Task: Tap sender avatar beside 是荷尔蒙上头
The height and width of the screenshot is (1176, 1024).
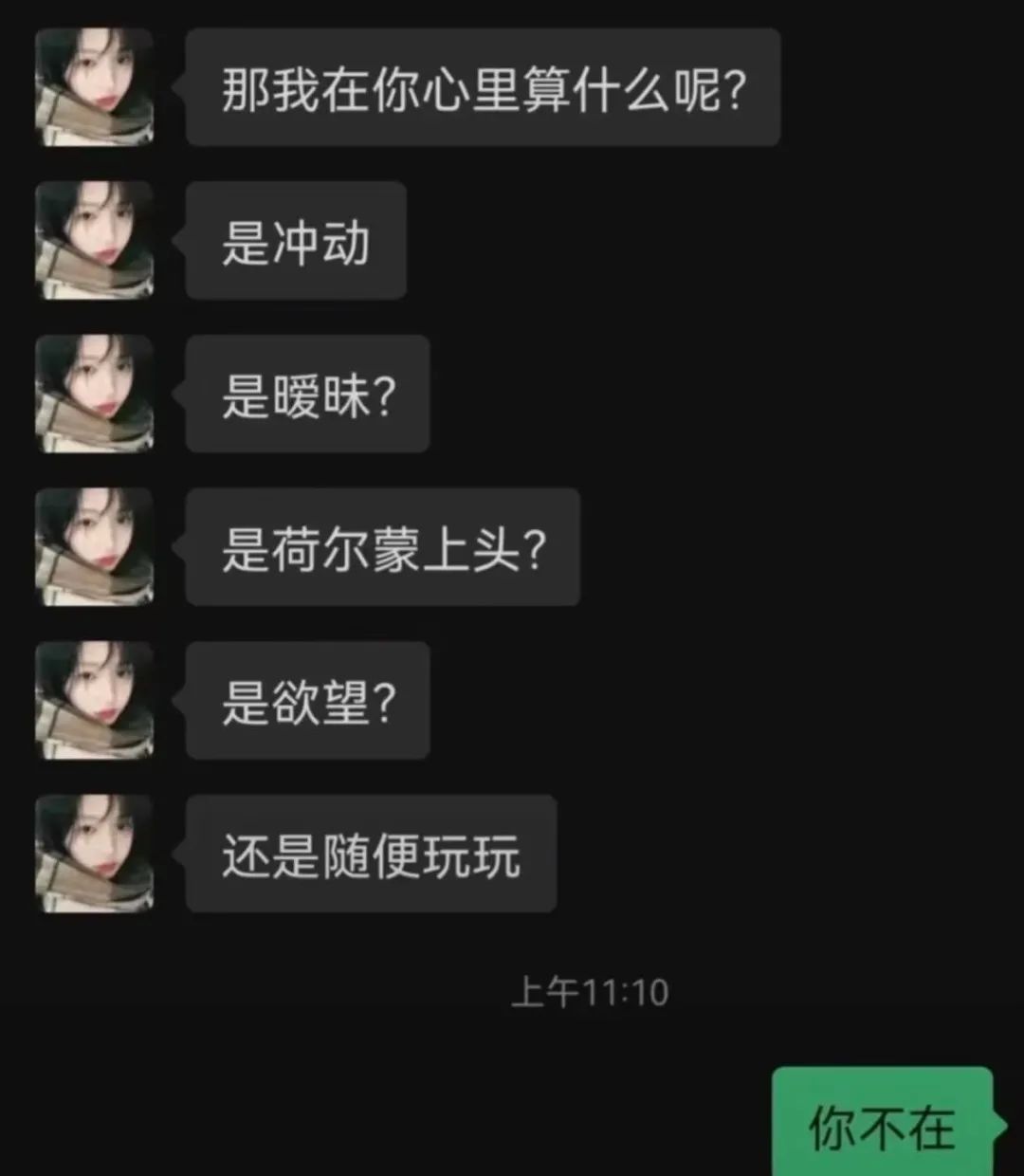Action: click(94, 547)
